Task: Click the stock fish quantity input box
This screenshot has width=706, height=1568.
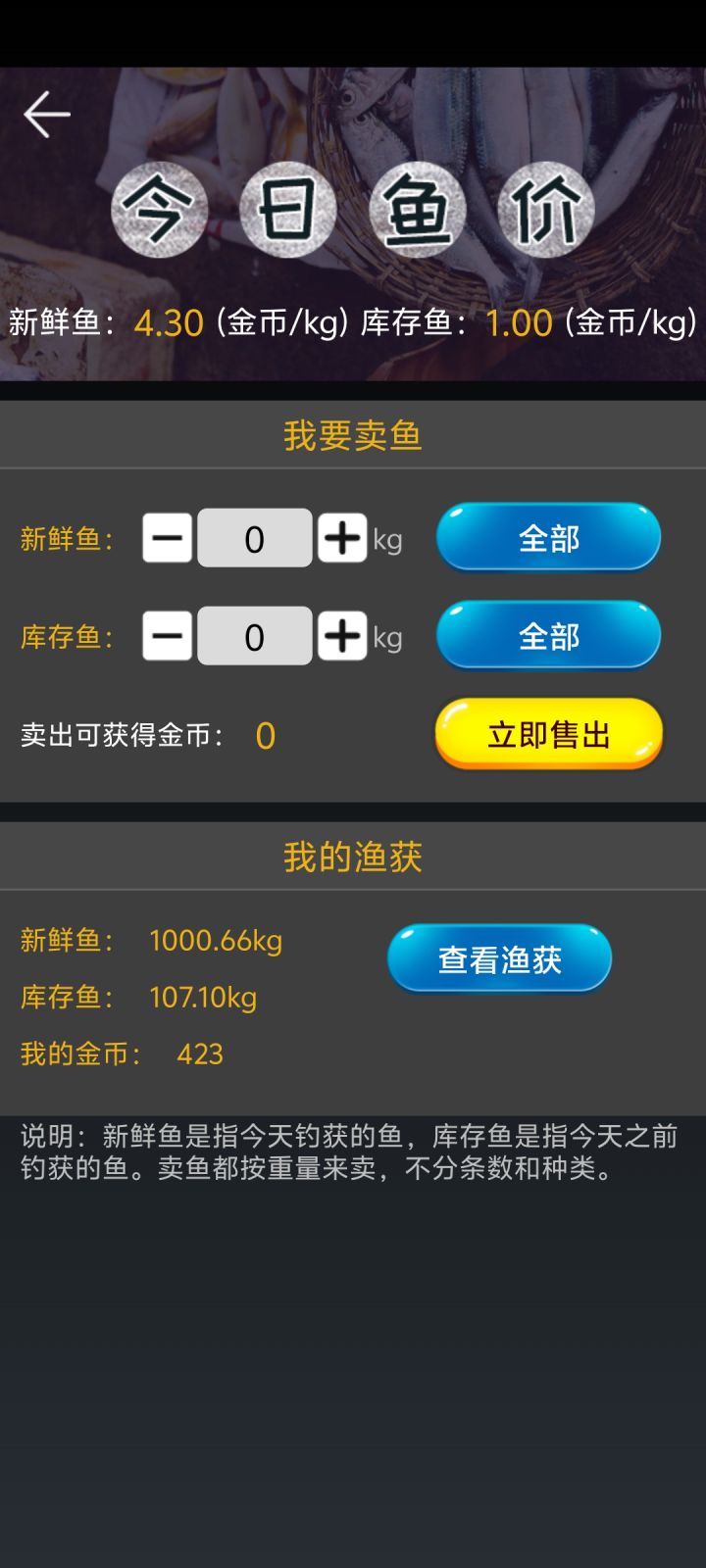Action: (x=254, y=636)
